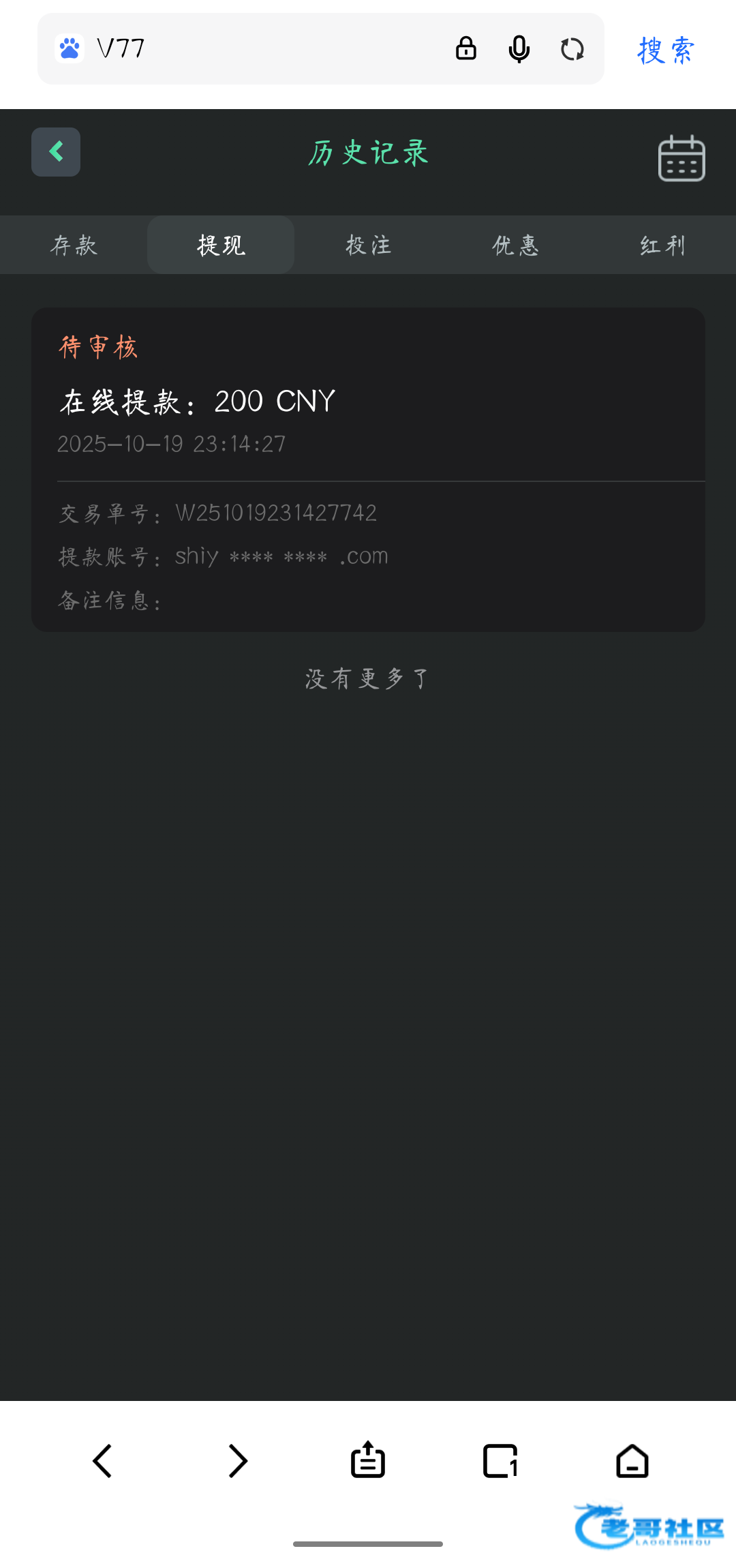Open the browser tabs switcher
This screenshot has height=1568, width=736.
point(500,1461)
